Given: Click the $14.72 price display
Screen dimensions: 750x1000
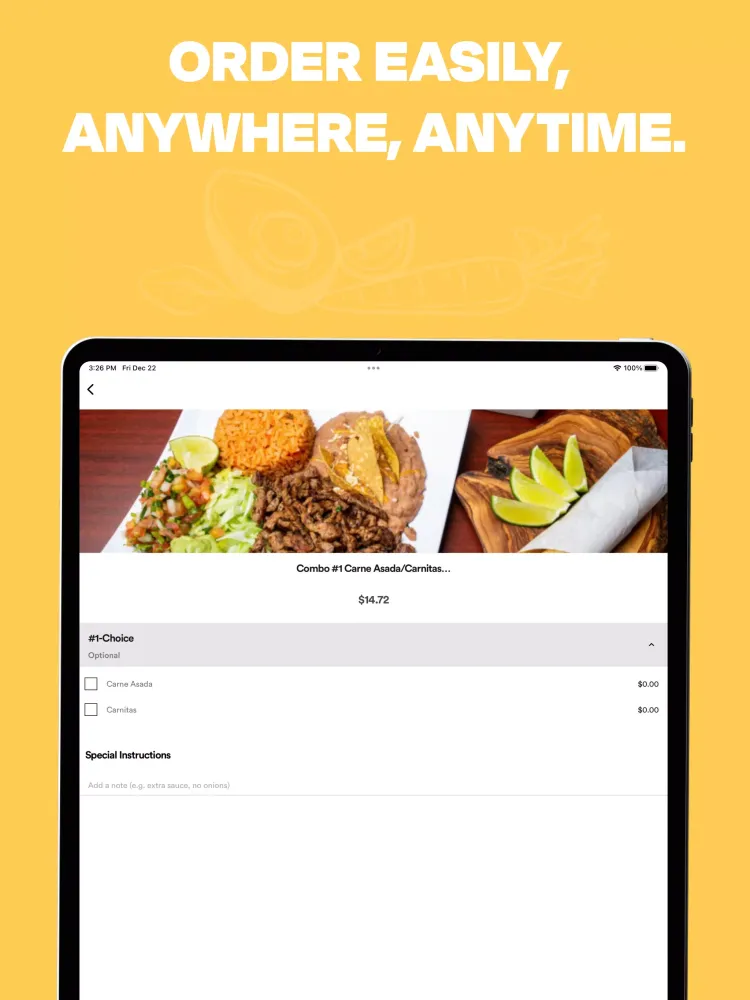Looking at the screenshot, I should click(x=373, y=602).
